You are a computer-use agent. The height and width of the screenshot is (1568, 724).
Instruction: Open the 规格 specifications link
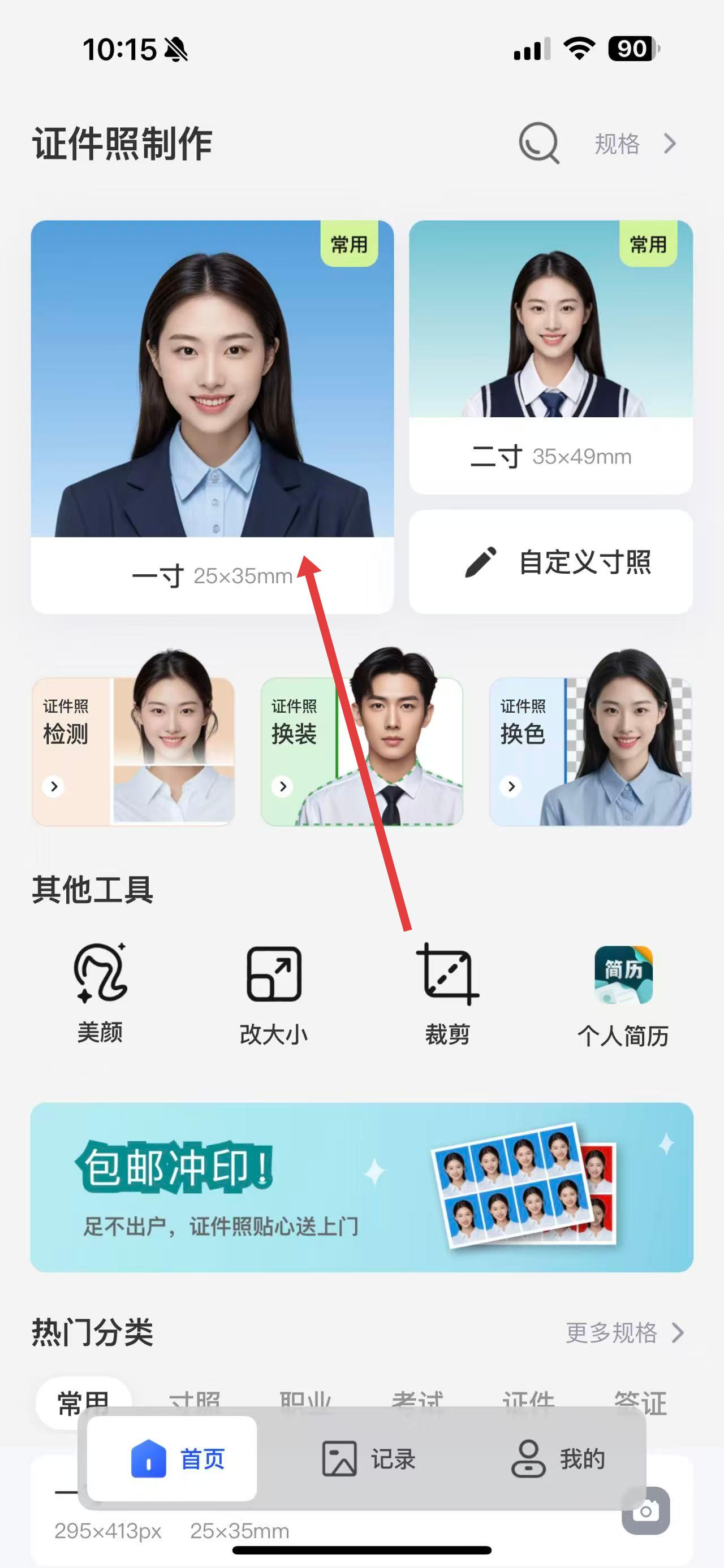click(633, 144)
